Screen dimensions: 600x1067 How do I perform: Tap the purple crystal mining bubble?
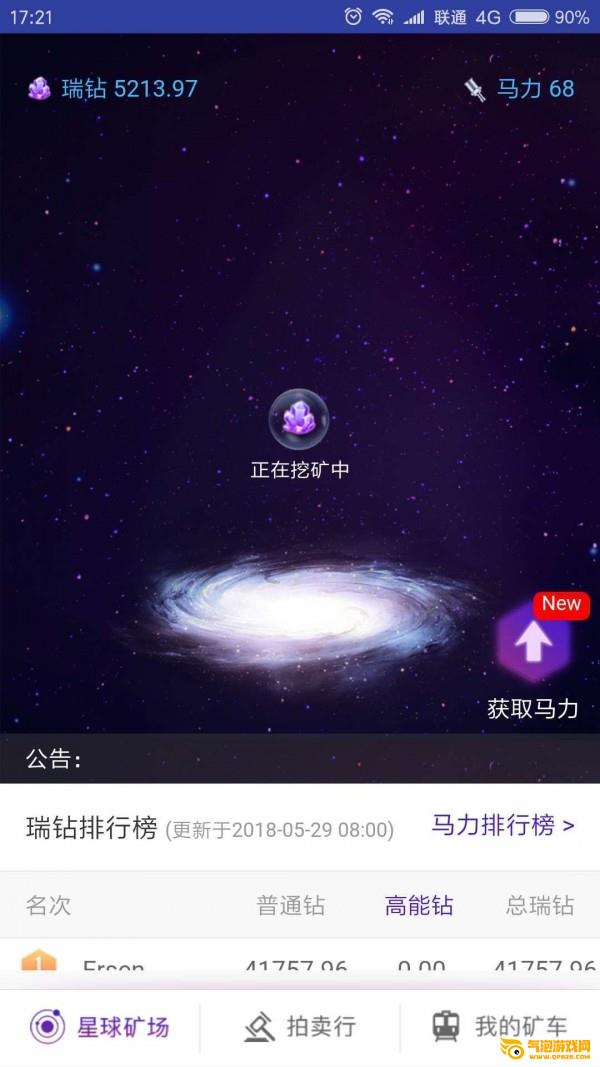click(299, 419)
